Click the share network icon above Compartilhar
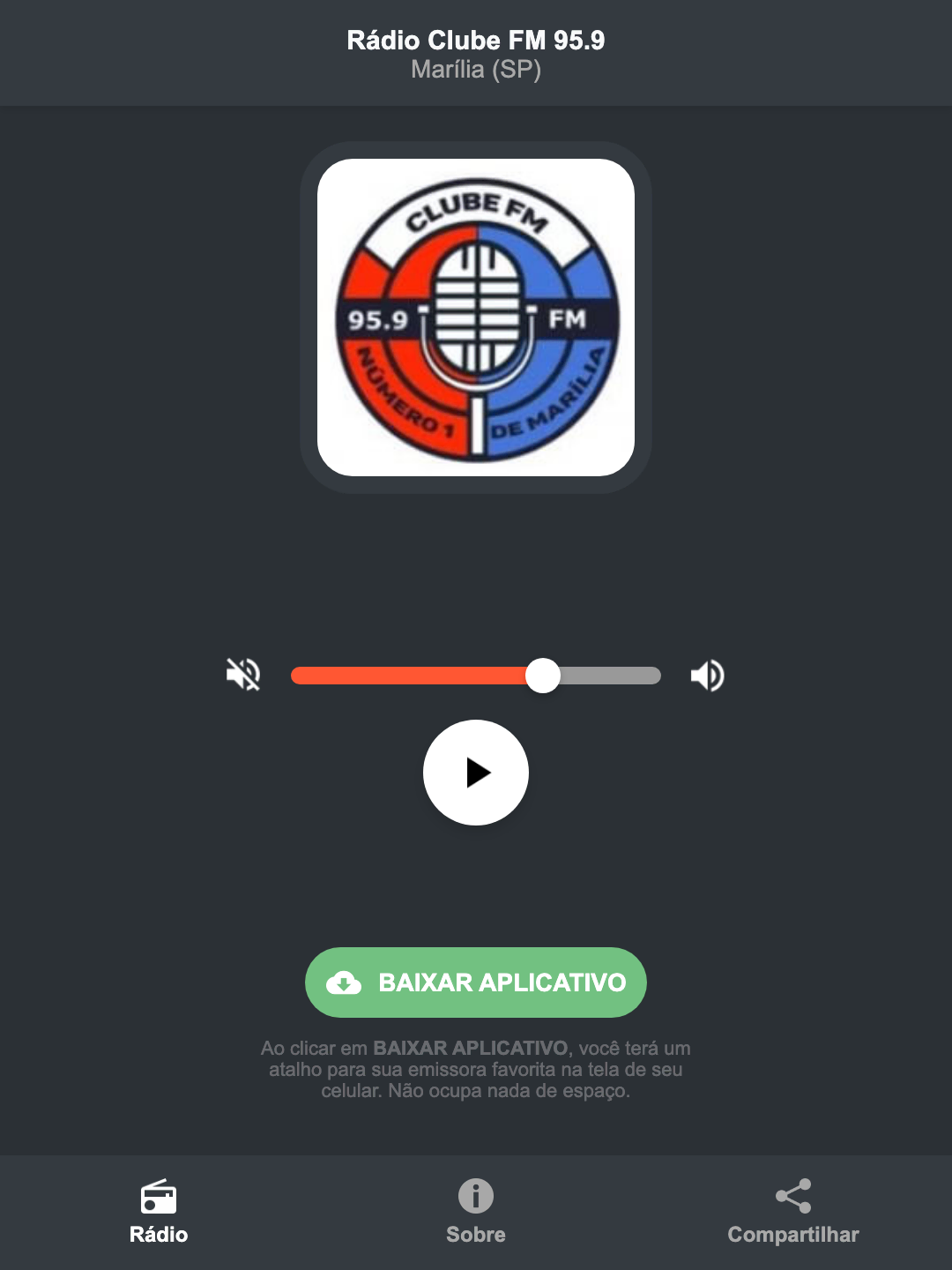952x1270 pixels. point(792,1196)
